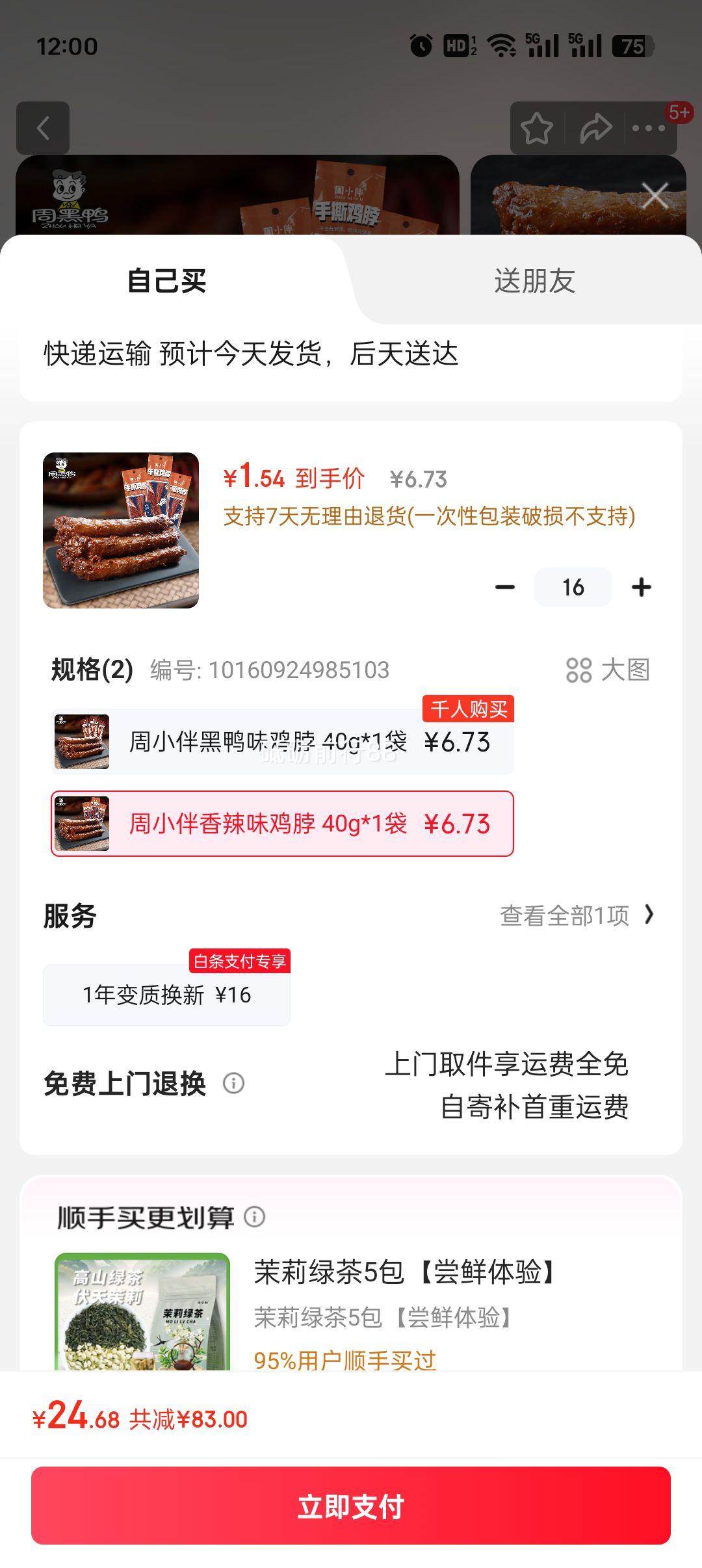Choose 周小伴黑鸭味鸡脖 40g*1袋 option
The width and height of the screenshot is (702, 1568).
[x=282, y=742]
